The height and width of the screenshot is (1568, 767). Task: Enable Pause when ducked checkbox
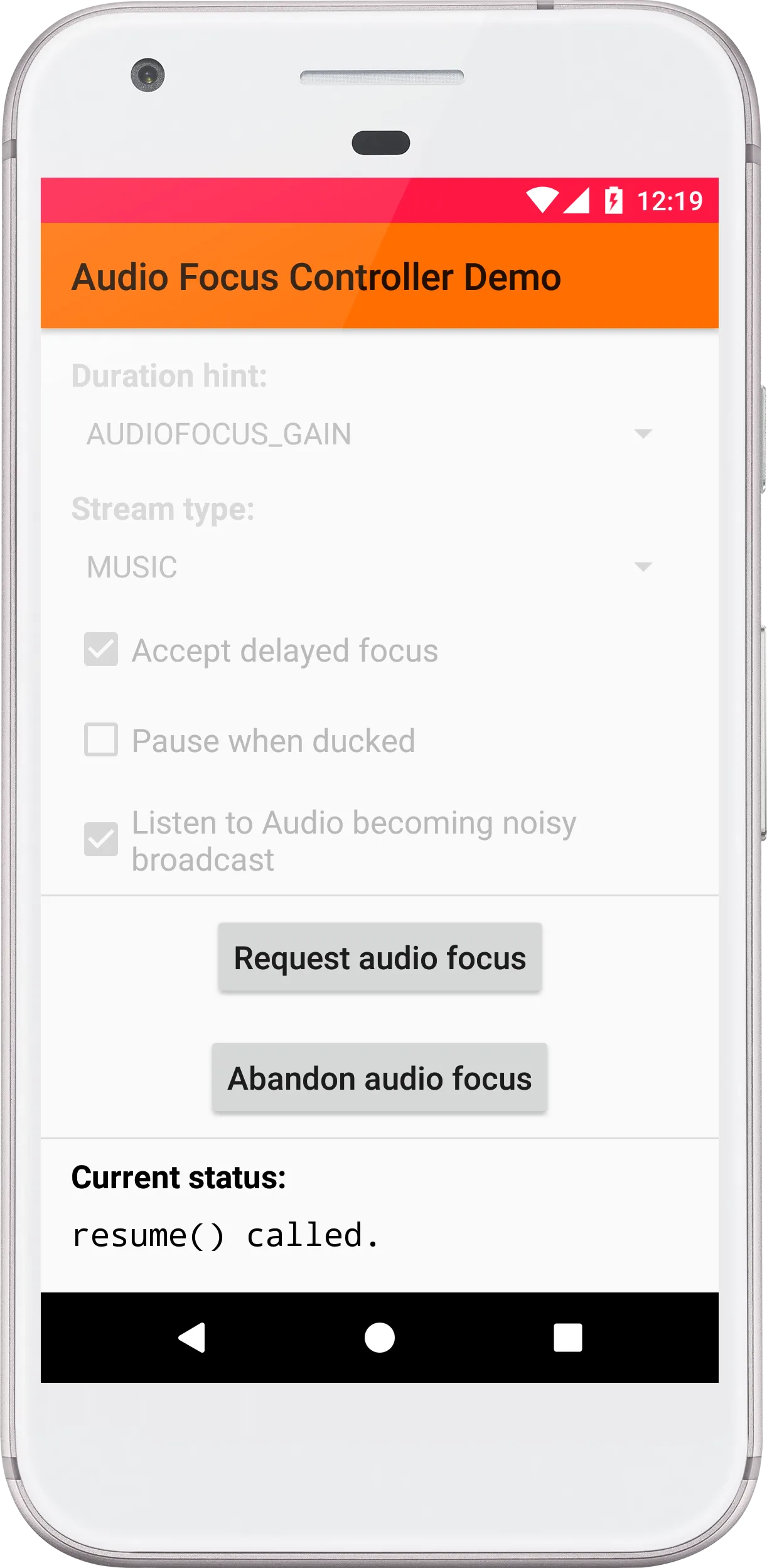[101, 740]
